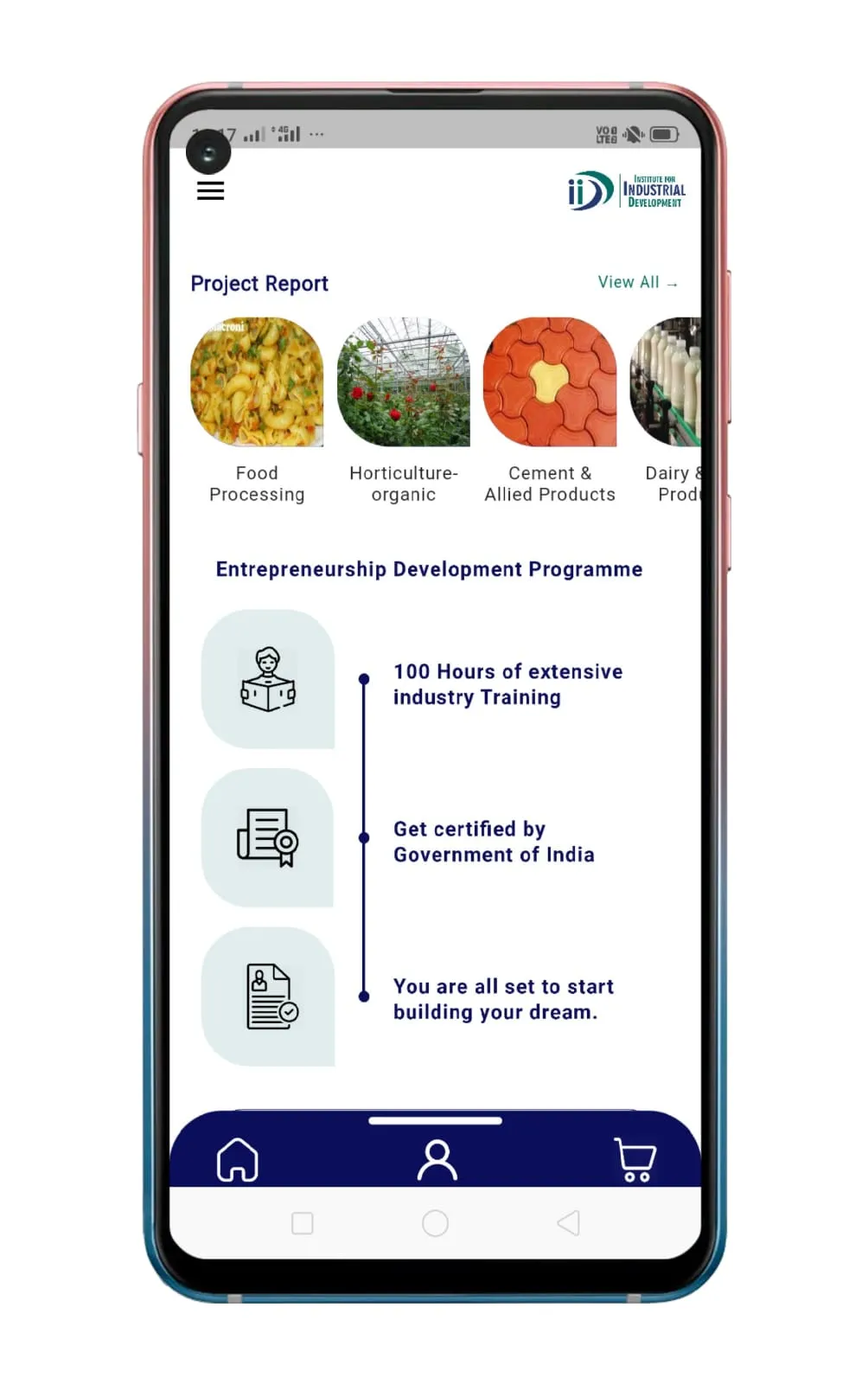The image size is (868, 1384).
Task: Switch to the profile tab
Action: pyautogui.click(x=437, y=1159)
